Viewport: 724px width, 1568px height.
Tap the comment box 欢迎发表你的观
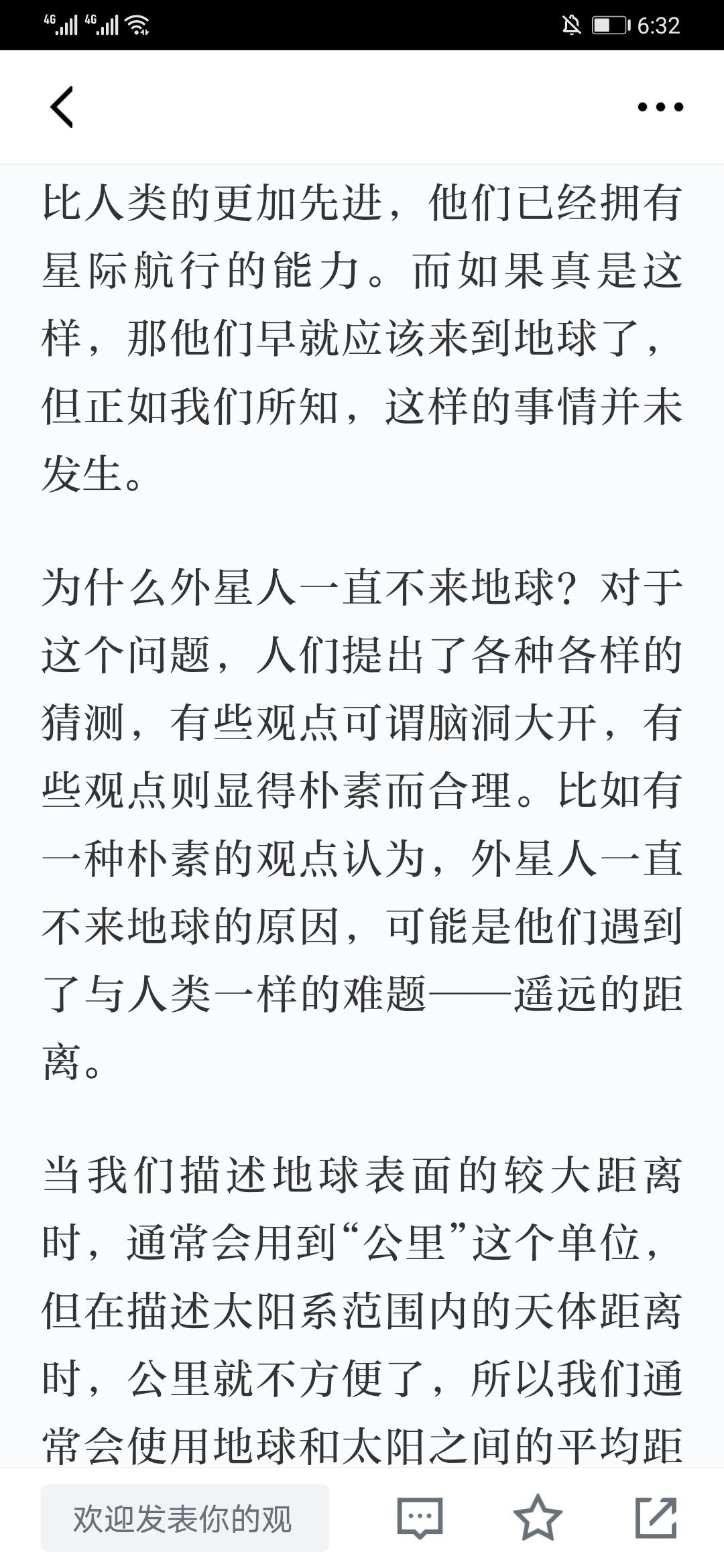coord(185,1518)
